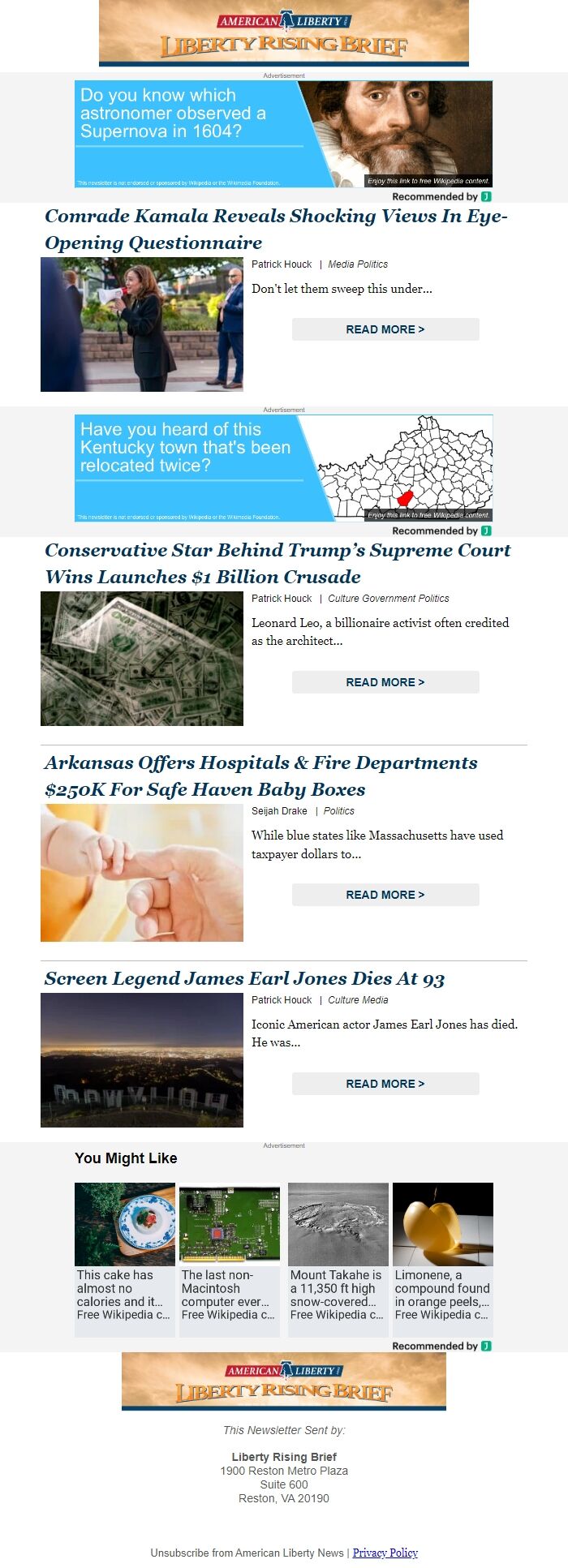Open the Privacy Policy link
Screen dimensions: 568x1568
click(385, 1553)
